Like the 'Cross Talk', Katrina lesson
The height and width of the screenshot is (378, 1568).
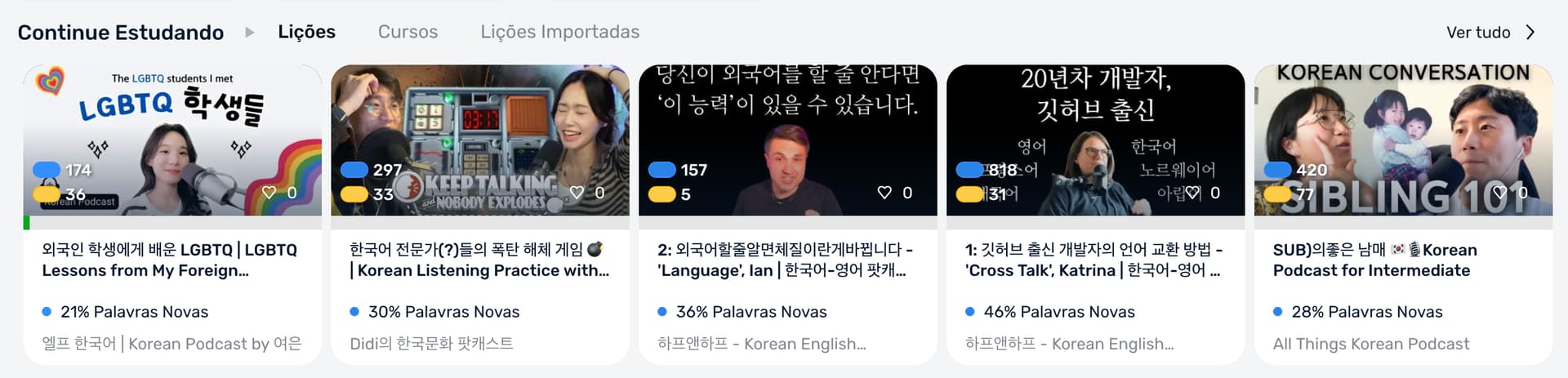[1193, 193]
